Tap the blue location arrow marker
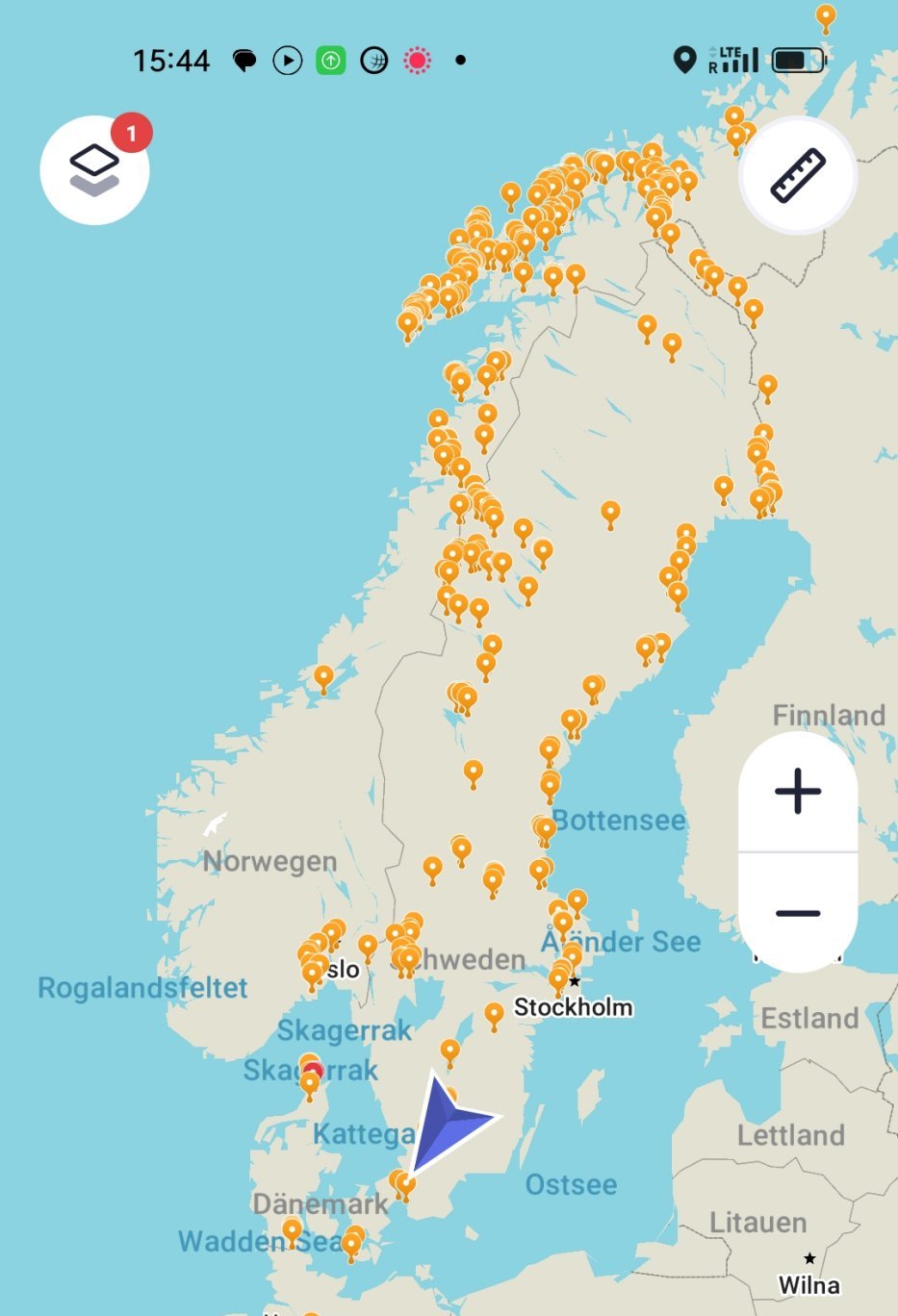Image resolution: width=898 pixels, height=1316 pixels. [448, 1121]
